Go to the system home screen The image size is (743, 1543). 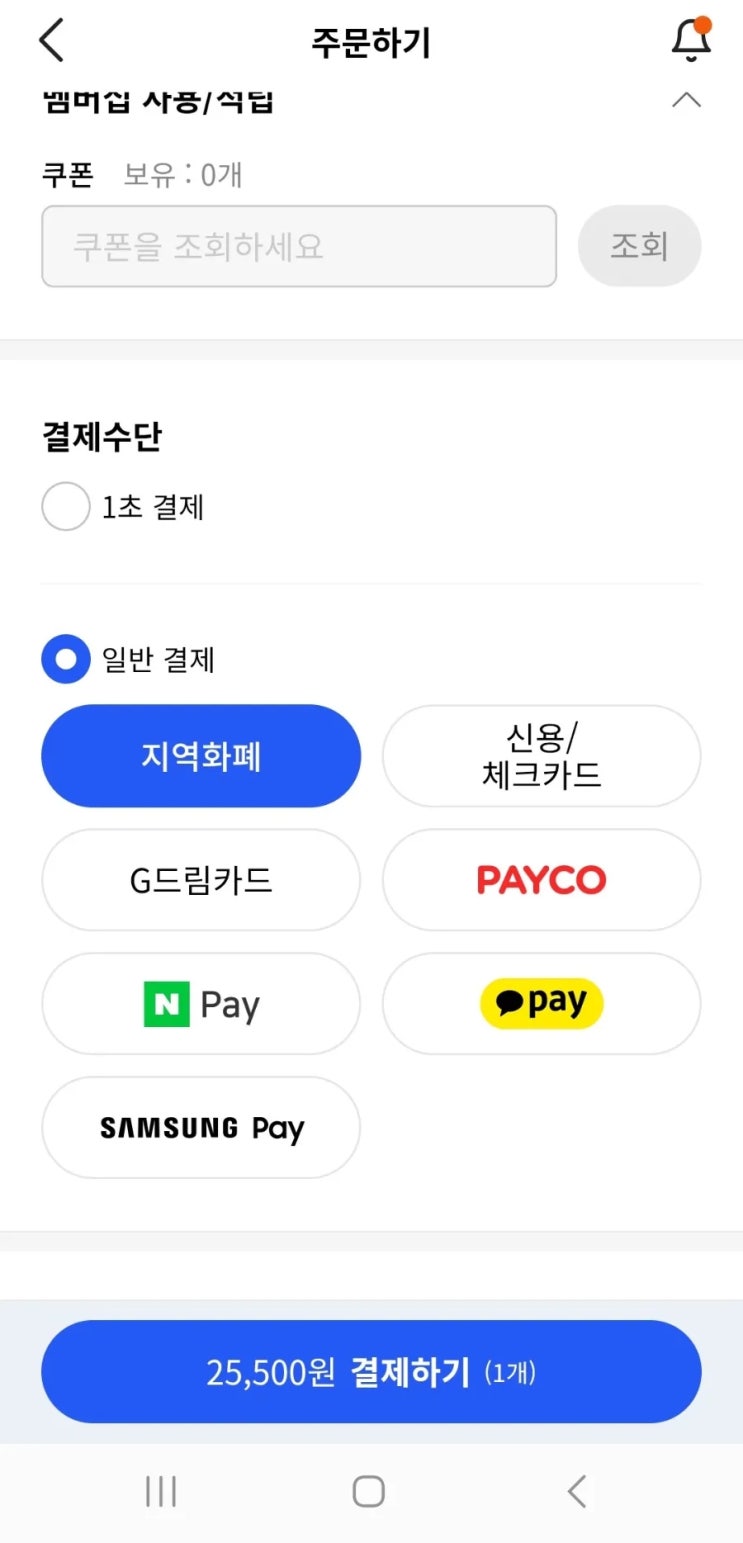click(x=369, y=1492)
